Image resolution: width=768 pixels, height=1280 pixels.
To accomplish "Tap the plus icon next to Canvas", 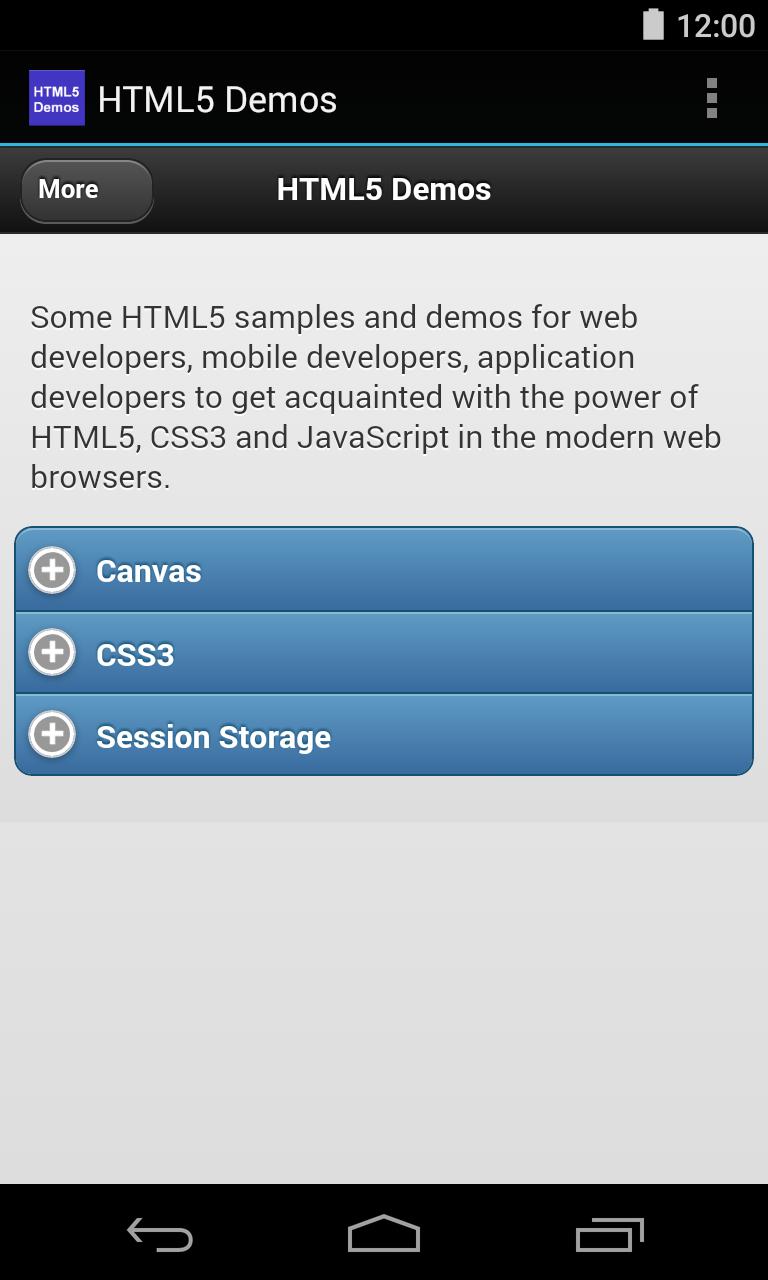I will tap(51, 570).
